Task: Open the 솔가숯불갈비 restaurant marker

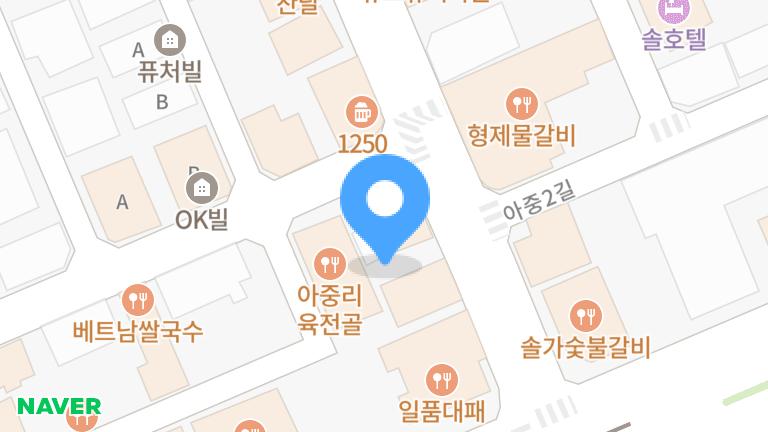Action: coord(585,317)
